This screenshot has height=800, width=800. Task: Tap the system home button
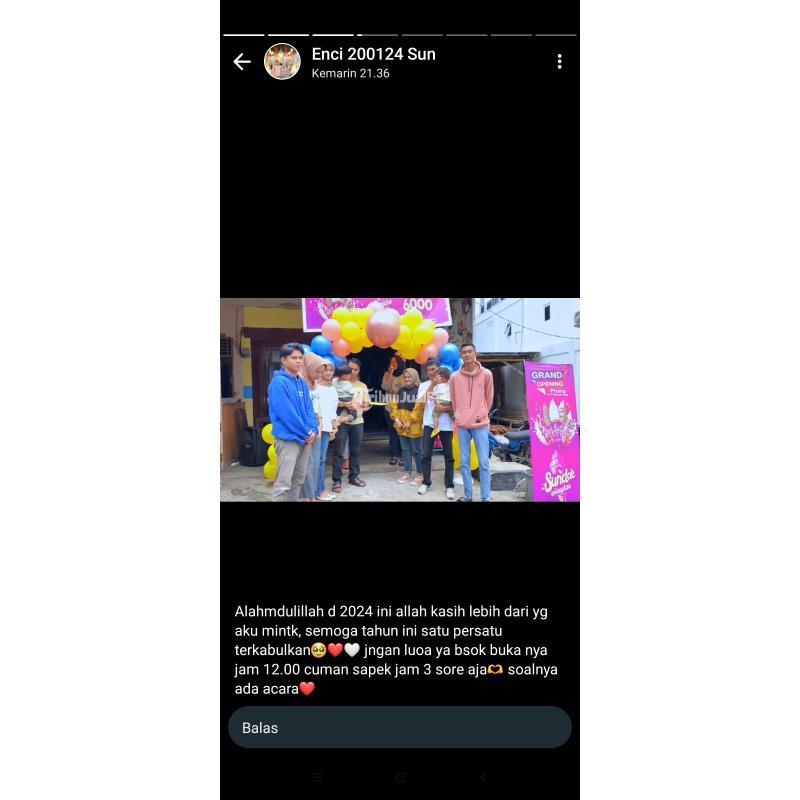click(x=400, y=777)
